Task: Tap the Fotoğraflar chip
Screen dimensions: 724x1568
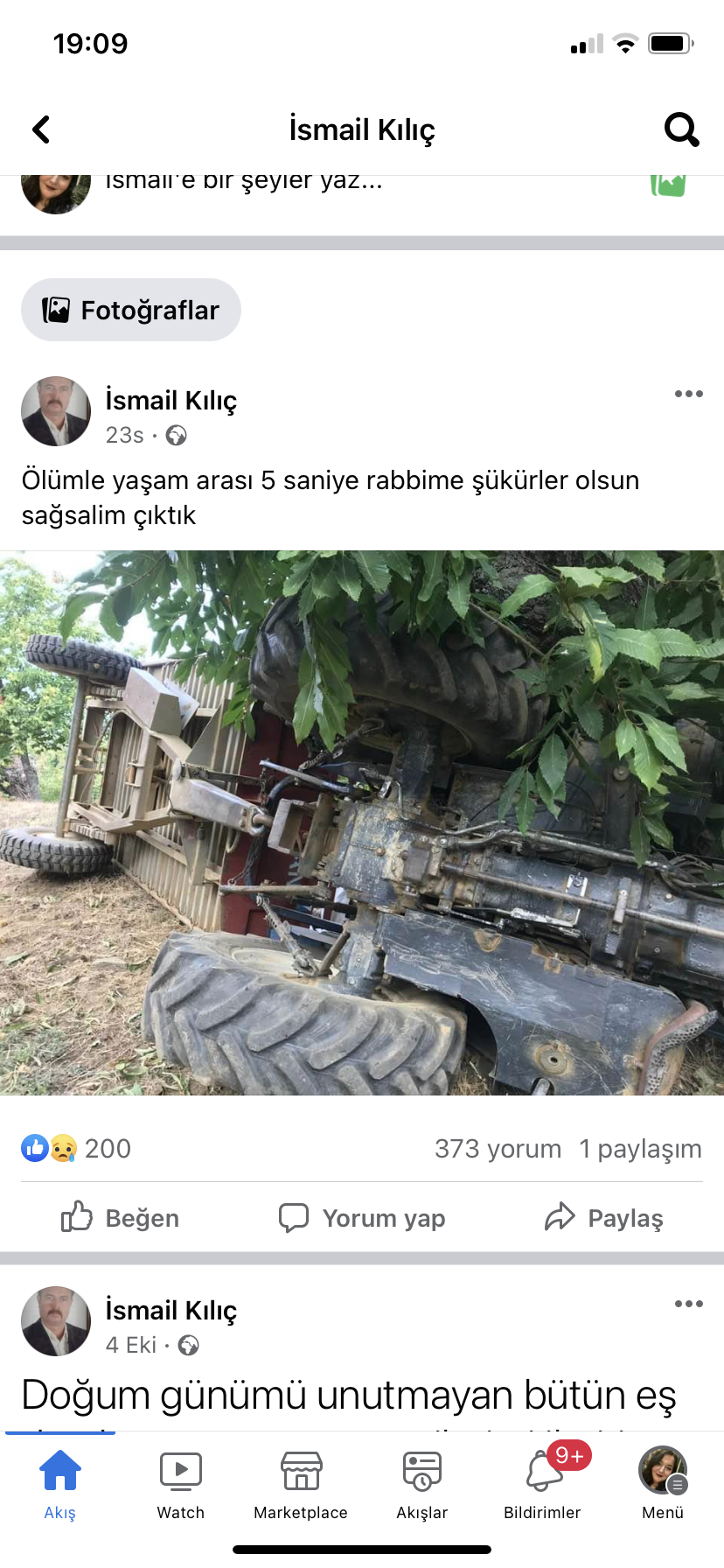Action: click(x=131, y=310)
